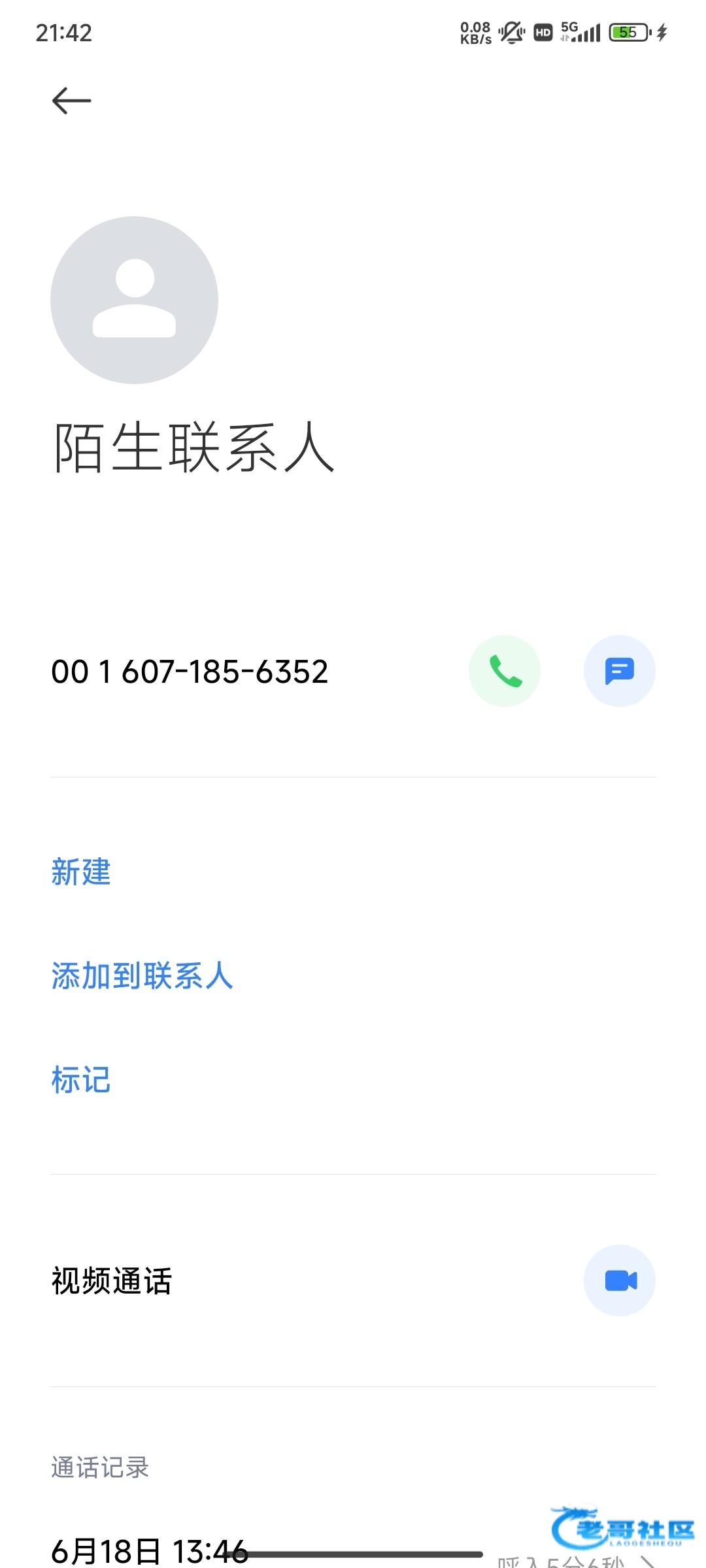Tap 新建 to create a new contact
706x1568 pixels.
[81, 872]
